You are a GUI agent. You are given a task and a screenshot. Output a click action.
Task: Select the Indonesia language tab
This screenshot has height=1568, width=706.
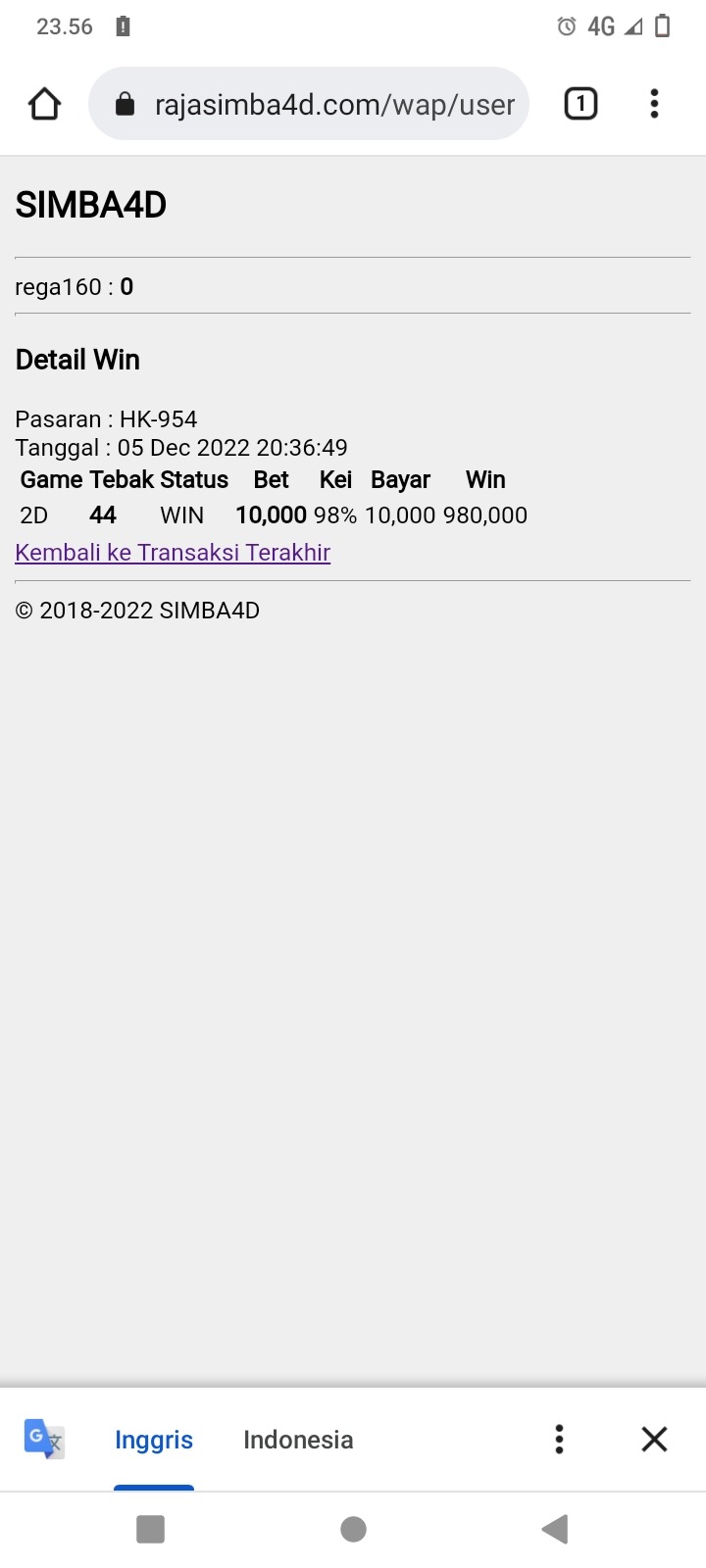point(298,1440)
